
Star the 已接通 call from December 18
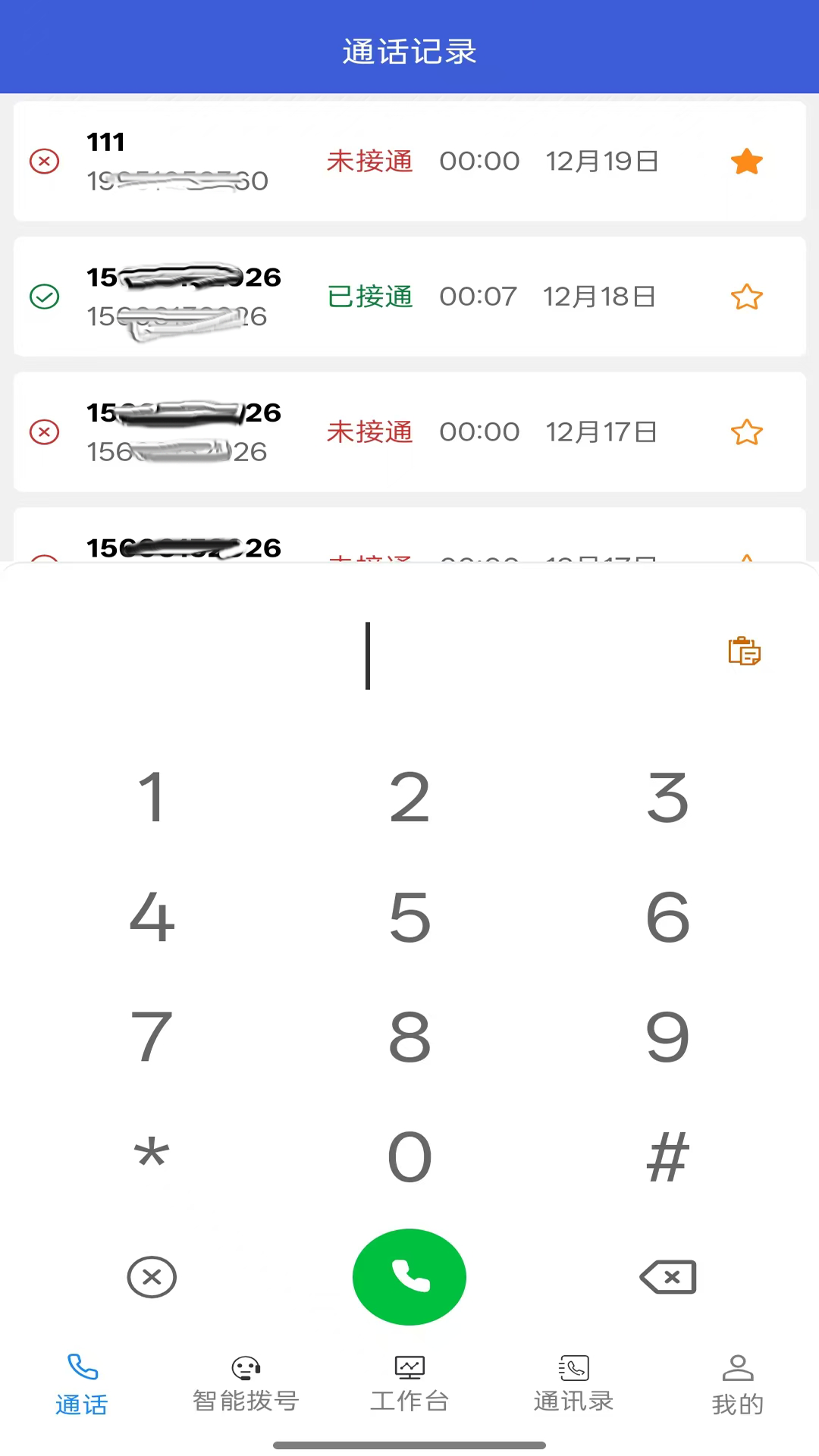click(x=747, y=297)
